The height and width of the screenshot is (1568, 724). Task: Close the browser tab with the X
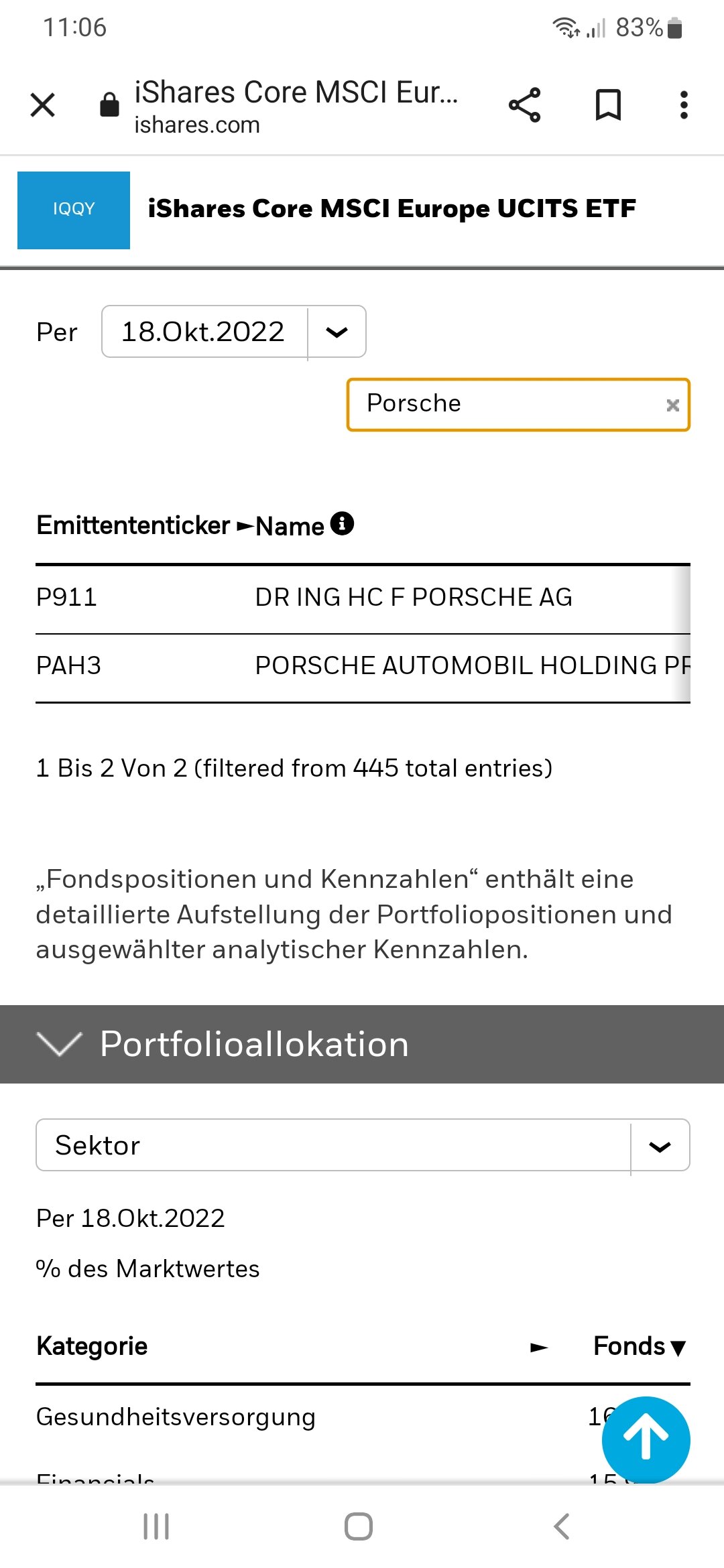click(x=43, y=105)
